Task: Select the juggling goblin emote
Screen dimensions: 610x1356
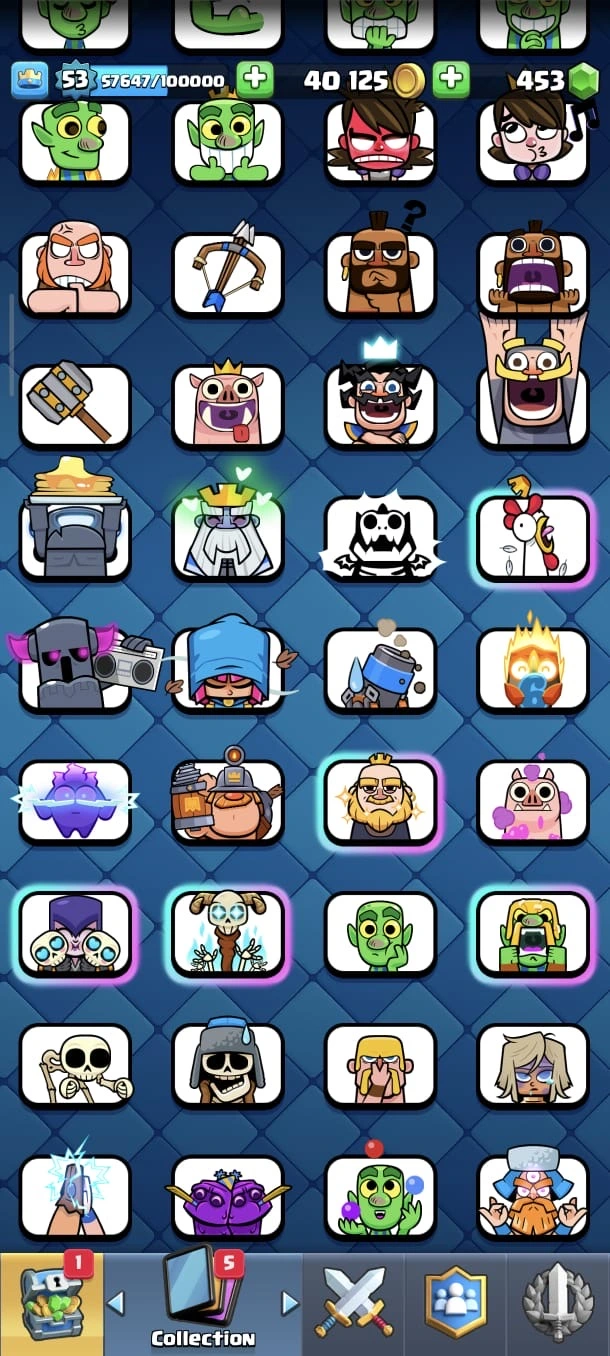Action: [380, 1196]
